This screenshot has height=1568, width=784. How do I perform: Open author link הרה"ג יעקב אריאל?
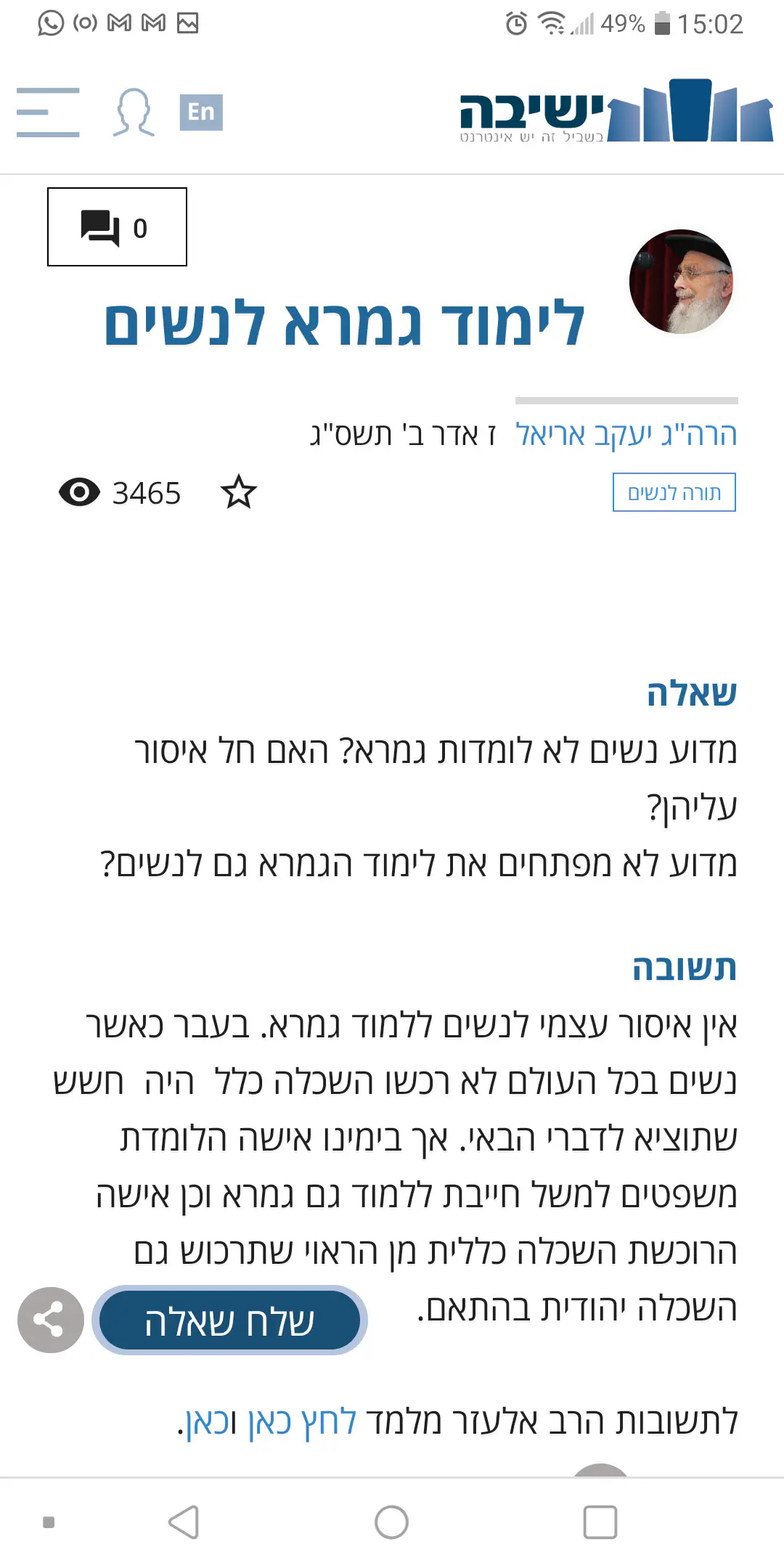click(626, 435)
